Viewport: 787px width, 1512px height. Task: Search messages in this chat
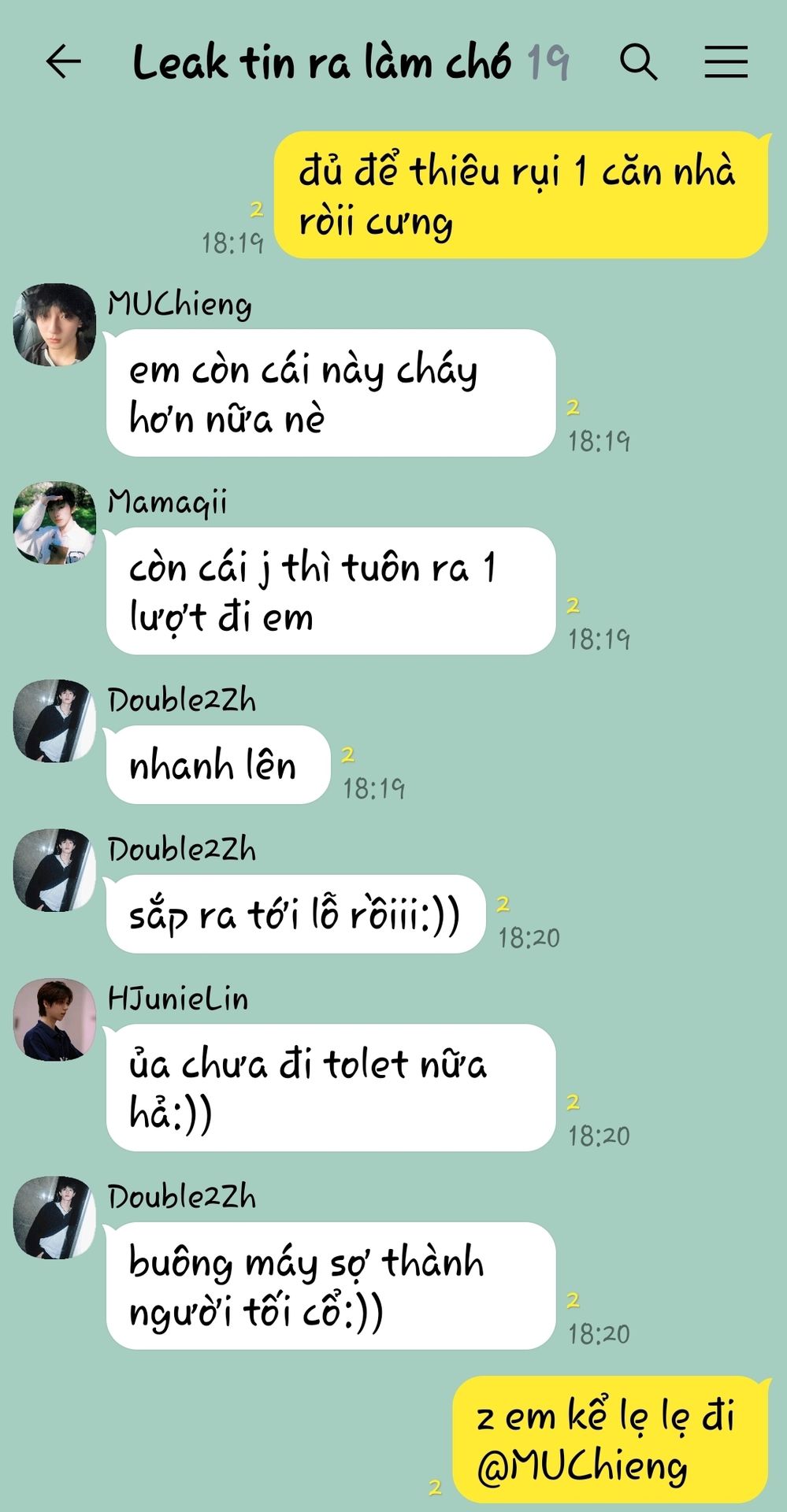click(x=638, y=61)
